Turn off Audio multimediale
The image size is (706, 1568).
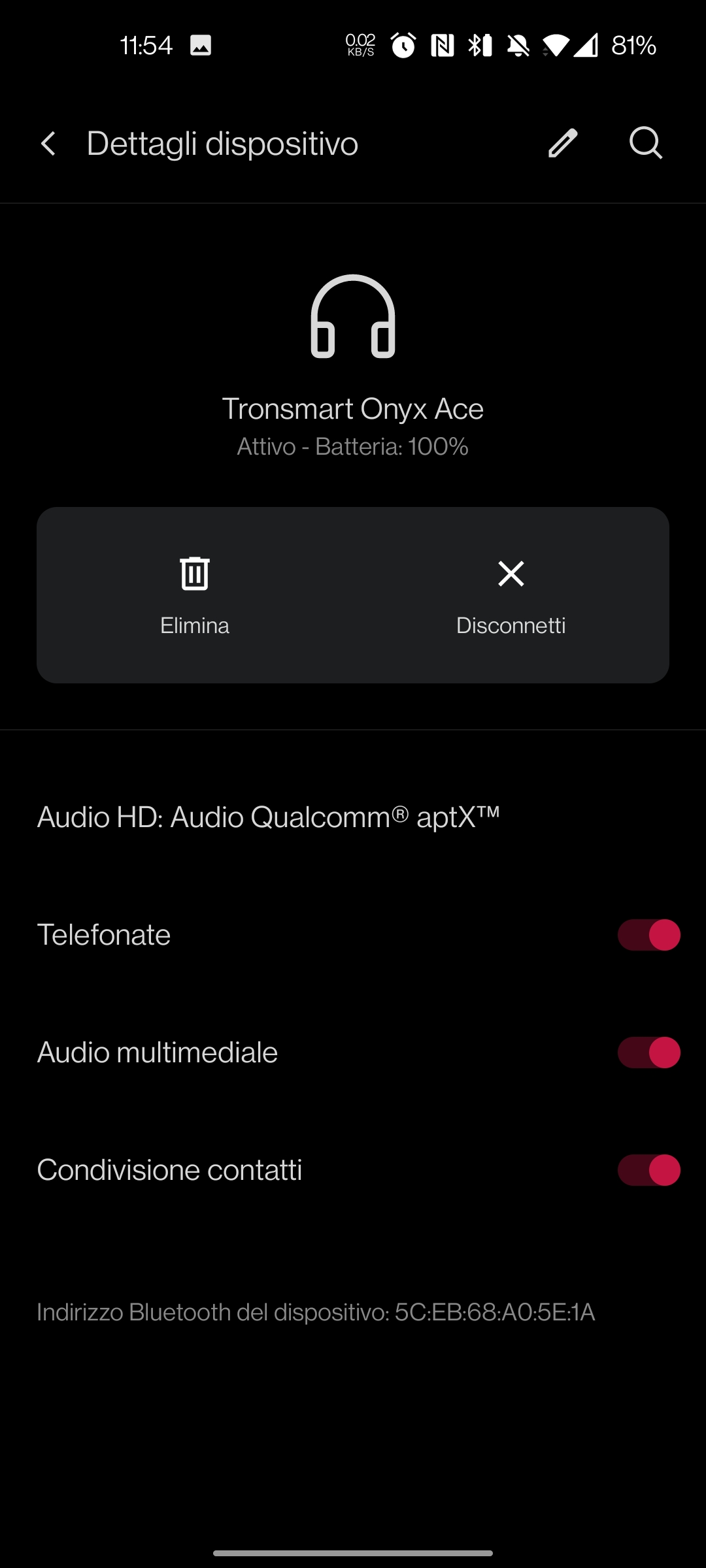[648, 1052]
